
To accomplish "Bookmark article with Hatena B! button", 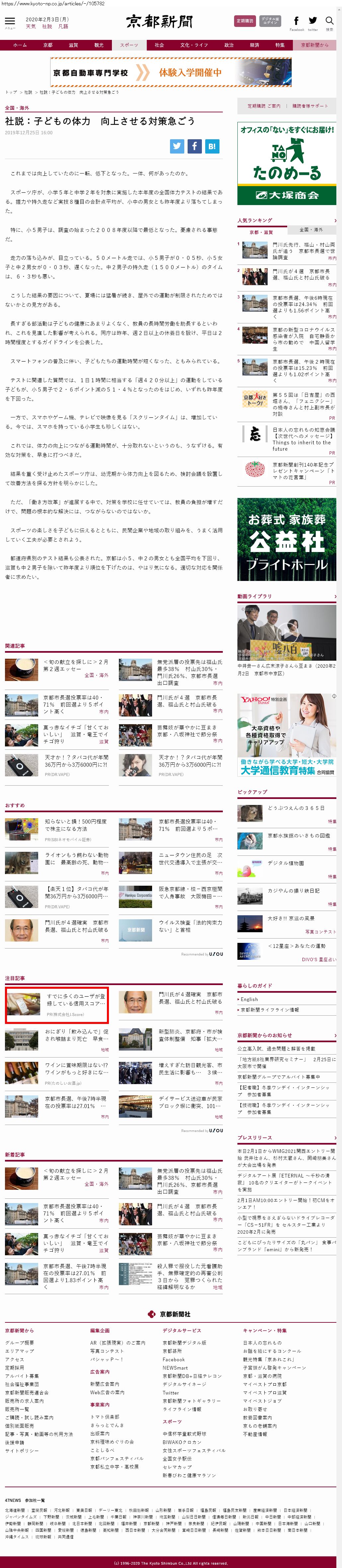I will click(x=212, y=146).
